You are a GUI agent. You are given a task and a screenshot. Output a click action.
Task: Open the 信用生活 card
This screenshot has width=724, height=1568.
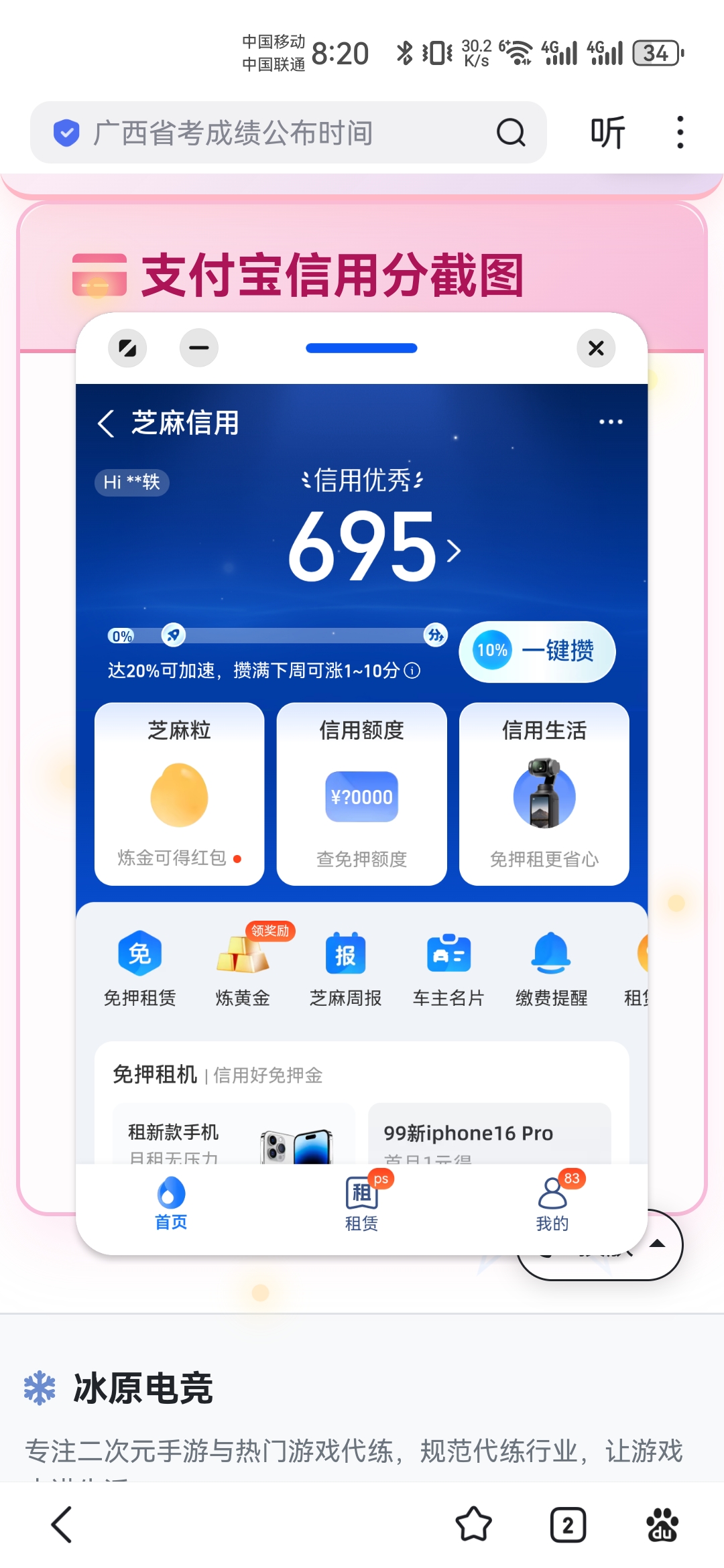click(x=544, y=794)
